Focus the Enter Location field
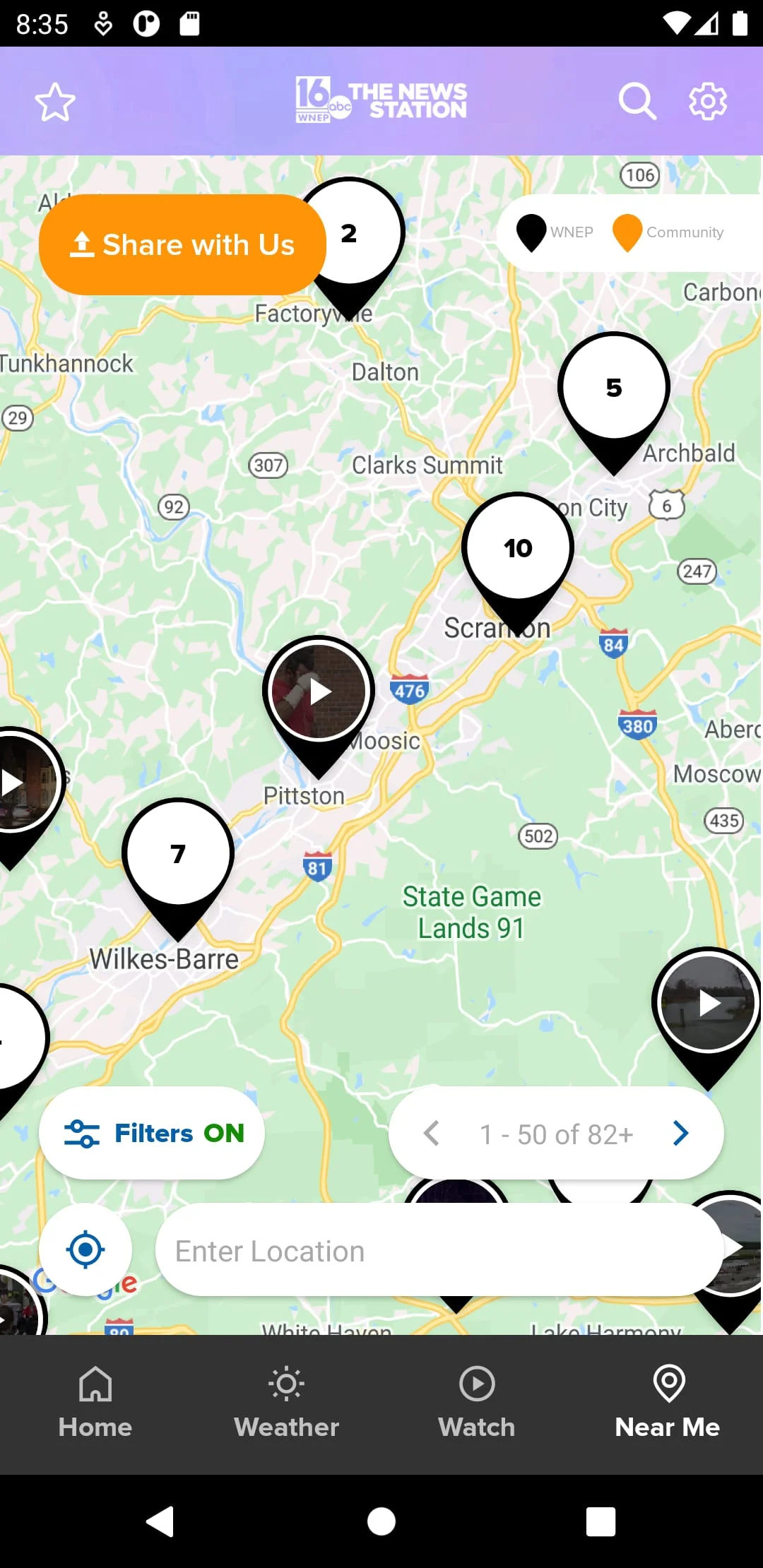The width and height of the screenshot is (763, 1568). pyautogui.click(x=438, y=1250)
